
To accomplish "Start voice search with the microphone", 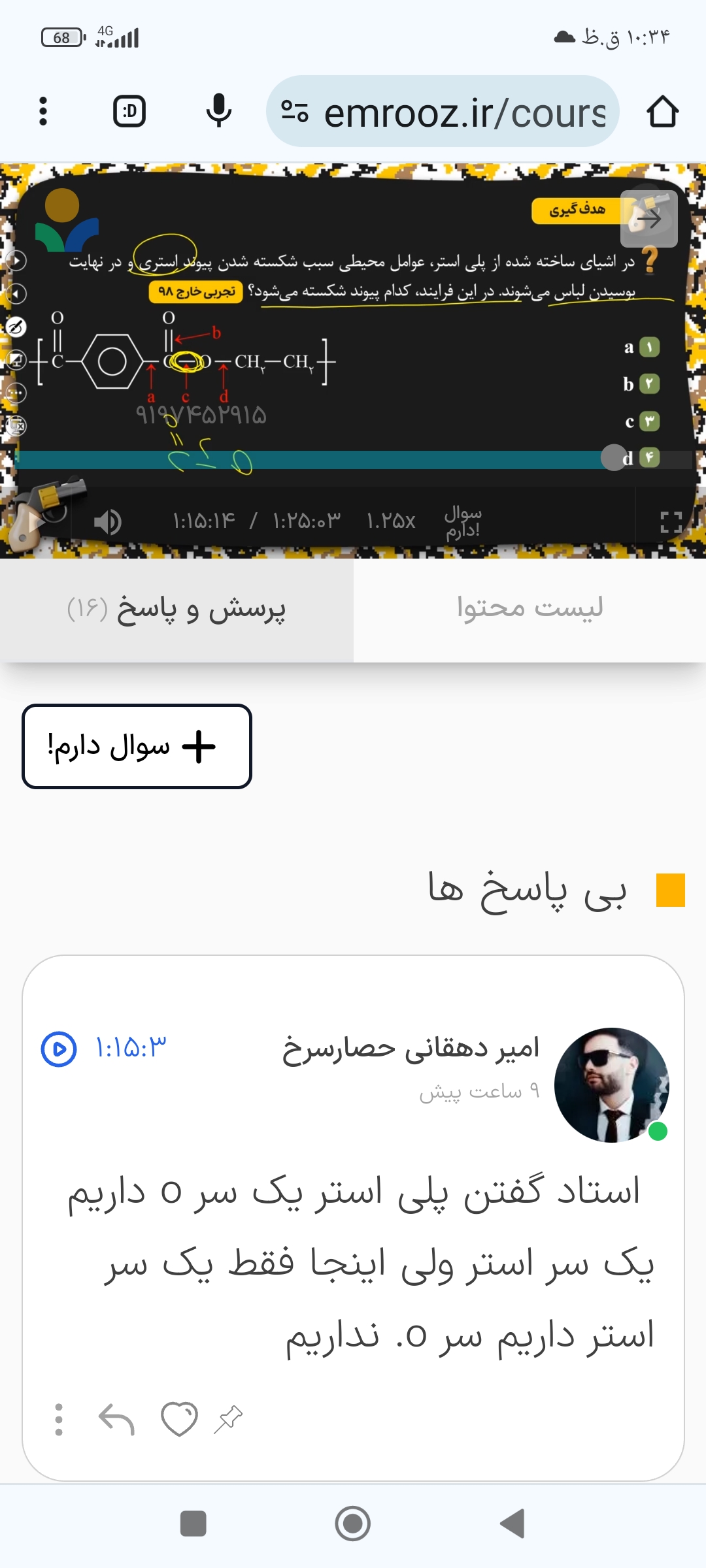I will click(218, 111).
